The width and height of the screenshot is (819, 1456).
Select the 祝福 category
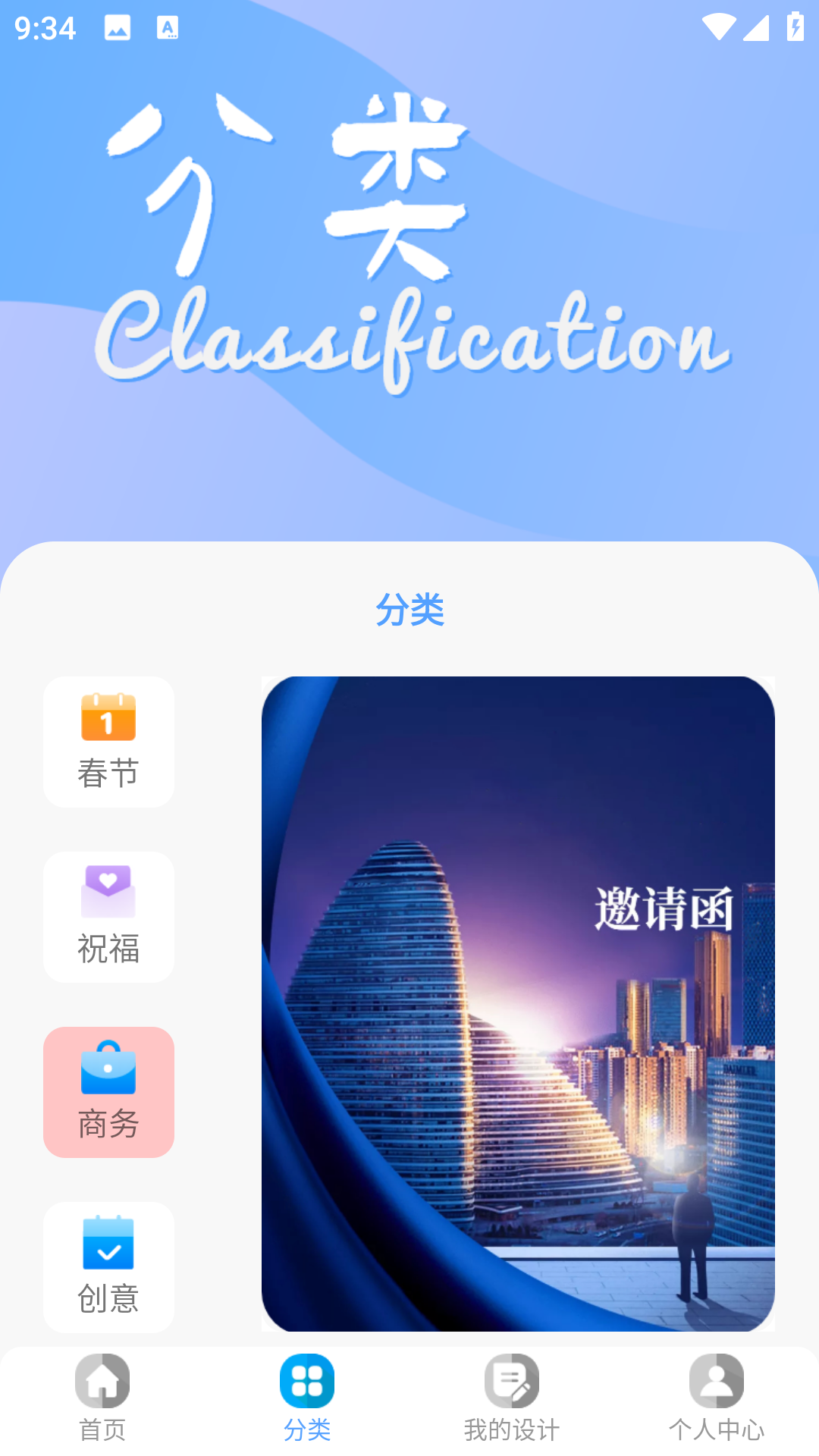pos(108,917)
